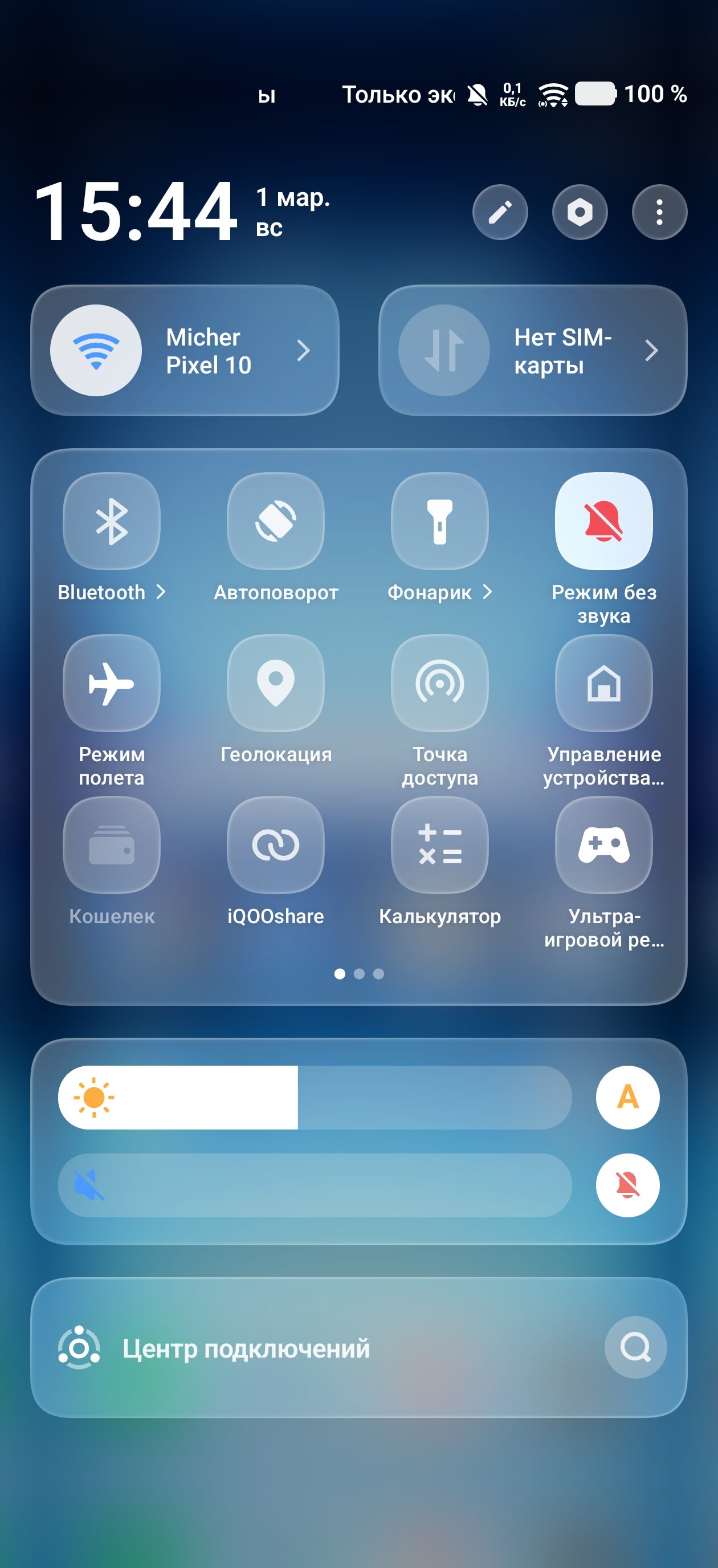Image resolution: width=718 pixels, height=1568 pixels.
Task: Tap the pencil icon to edit quick settings
Action: (x=500, y=213)
